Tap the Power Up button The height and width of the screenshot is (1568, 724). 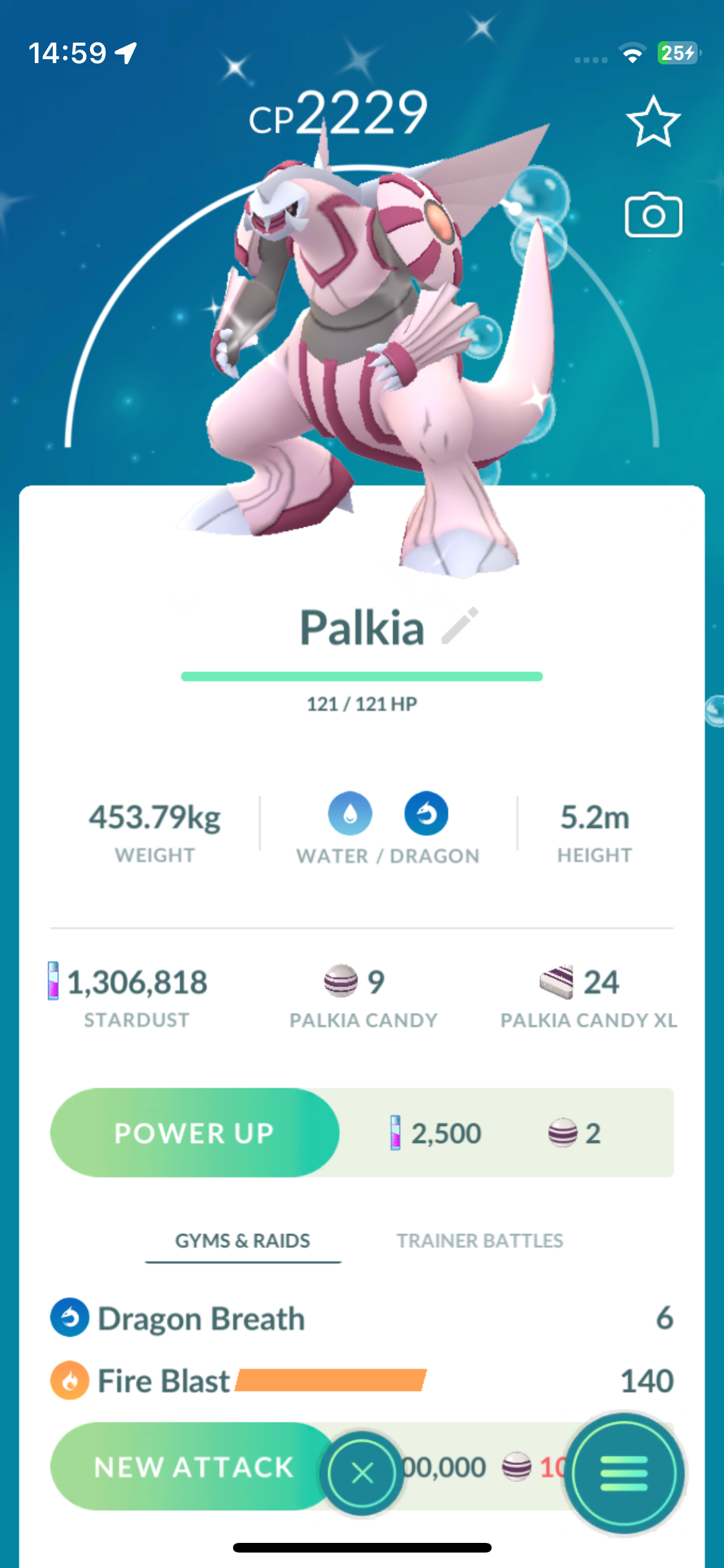pyautogui.click(x=194, y=1133)
